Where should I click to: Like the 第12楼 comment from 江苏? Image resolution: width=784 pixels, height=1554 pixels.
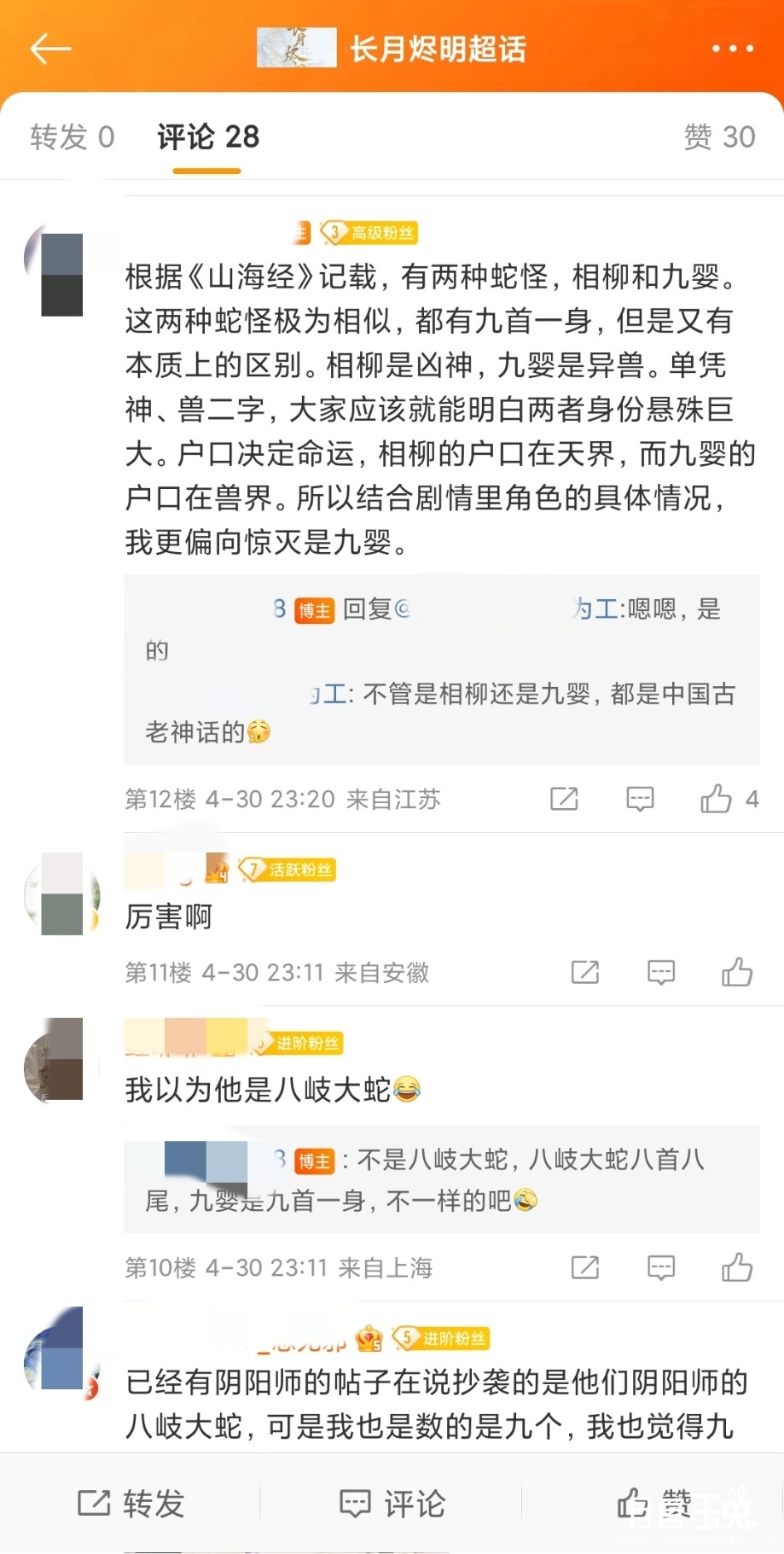pyautogui.click(x=717, y=799)
